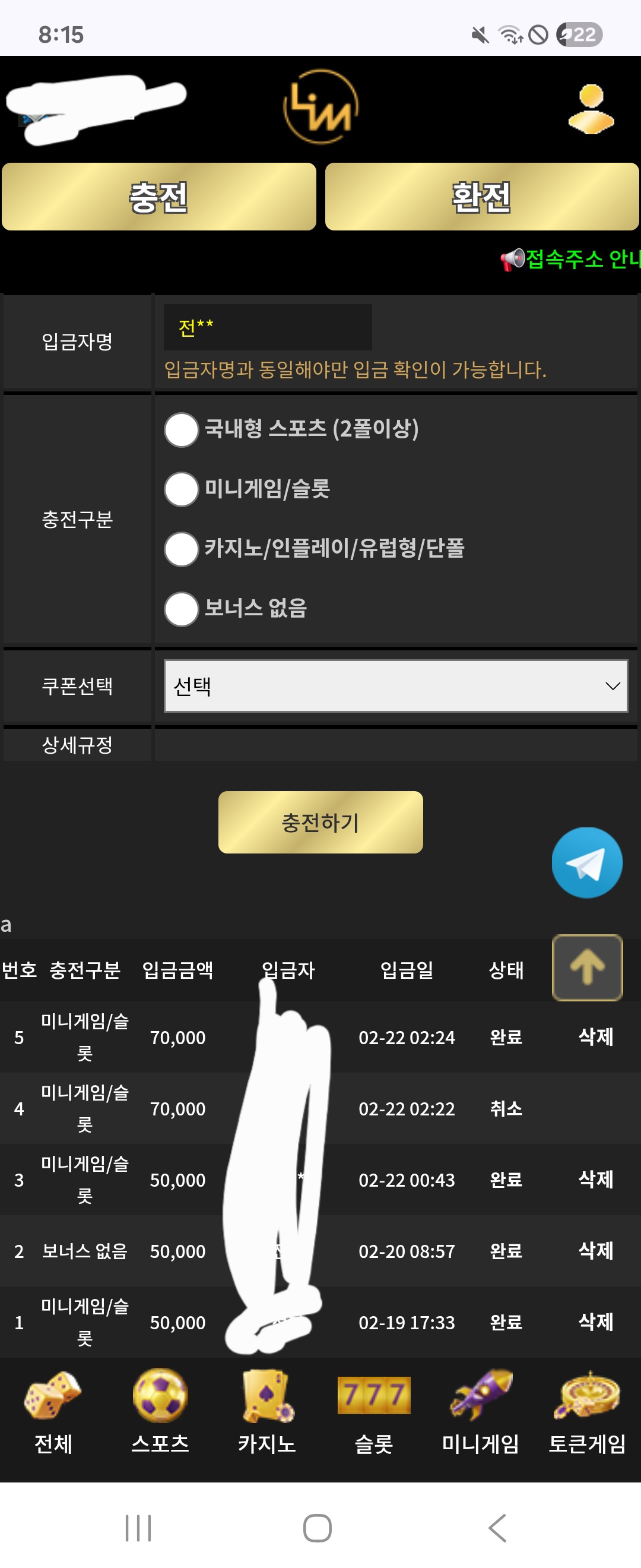Jump to top with the arrow button

(587, 967)
